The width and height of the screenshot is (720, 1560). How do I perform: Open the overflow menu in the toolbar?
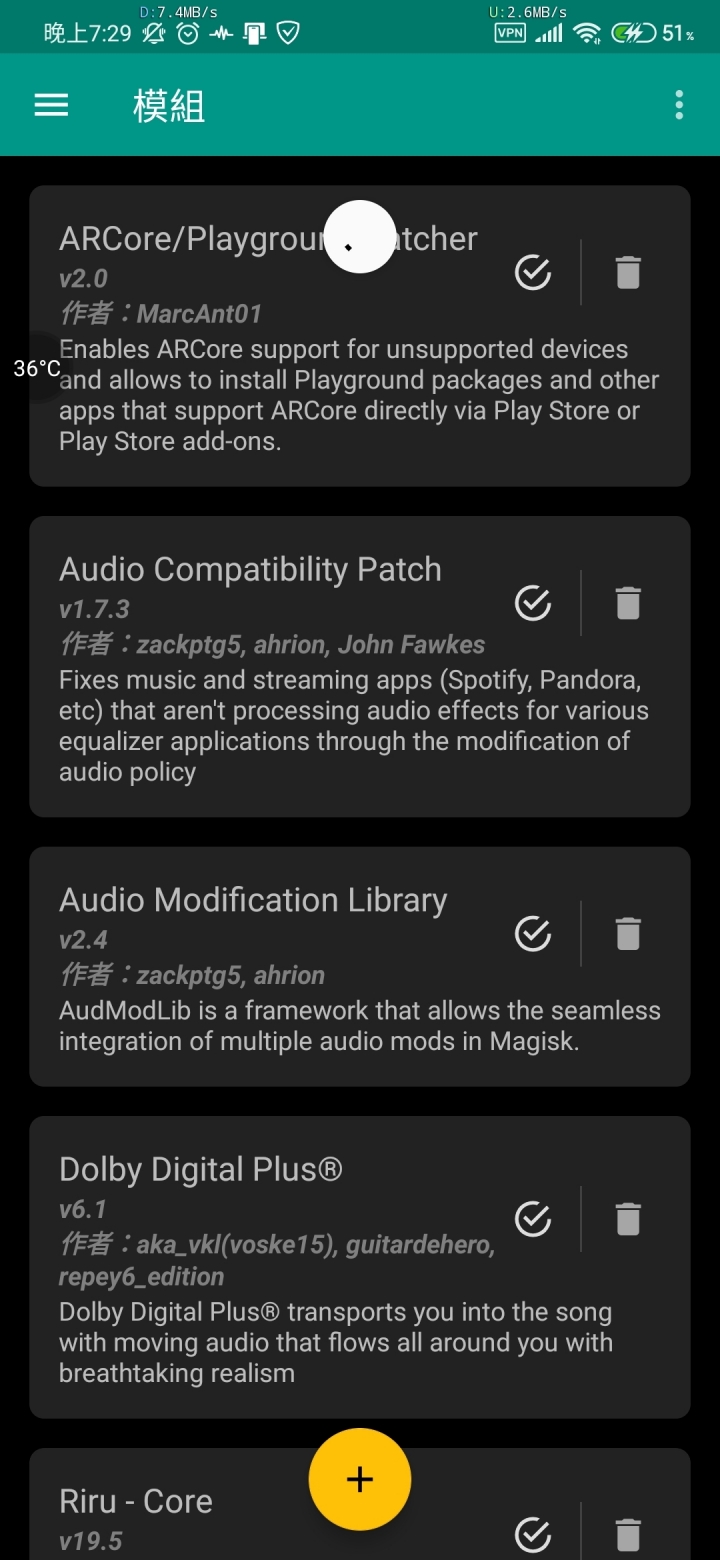[x=679, y=105]
